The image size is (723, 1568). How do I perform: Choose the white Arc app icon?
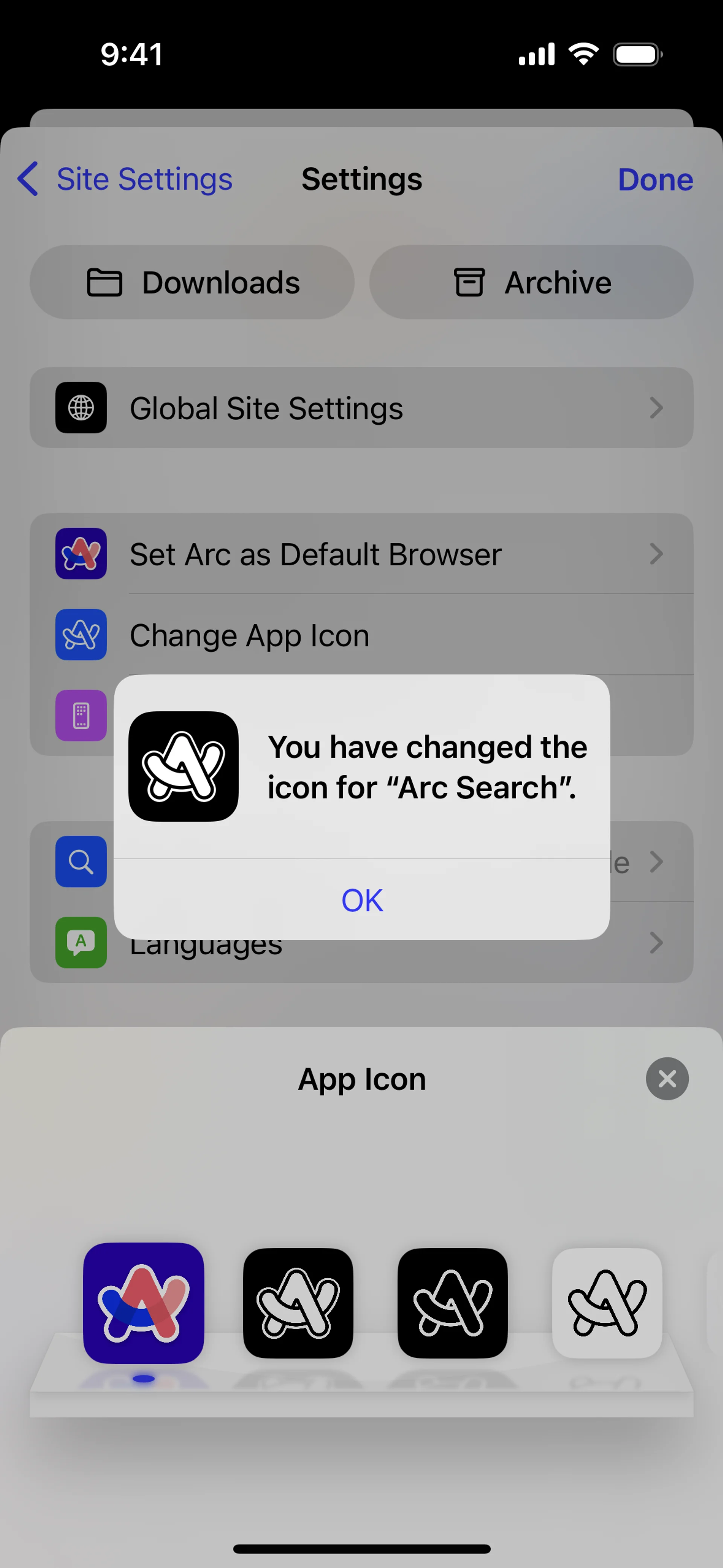[606, 1303]
